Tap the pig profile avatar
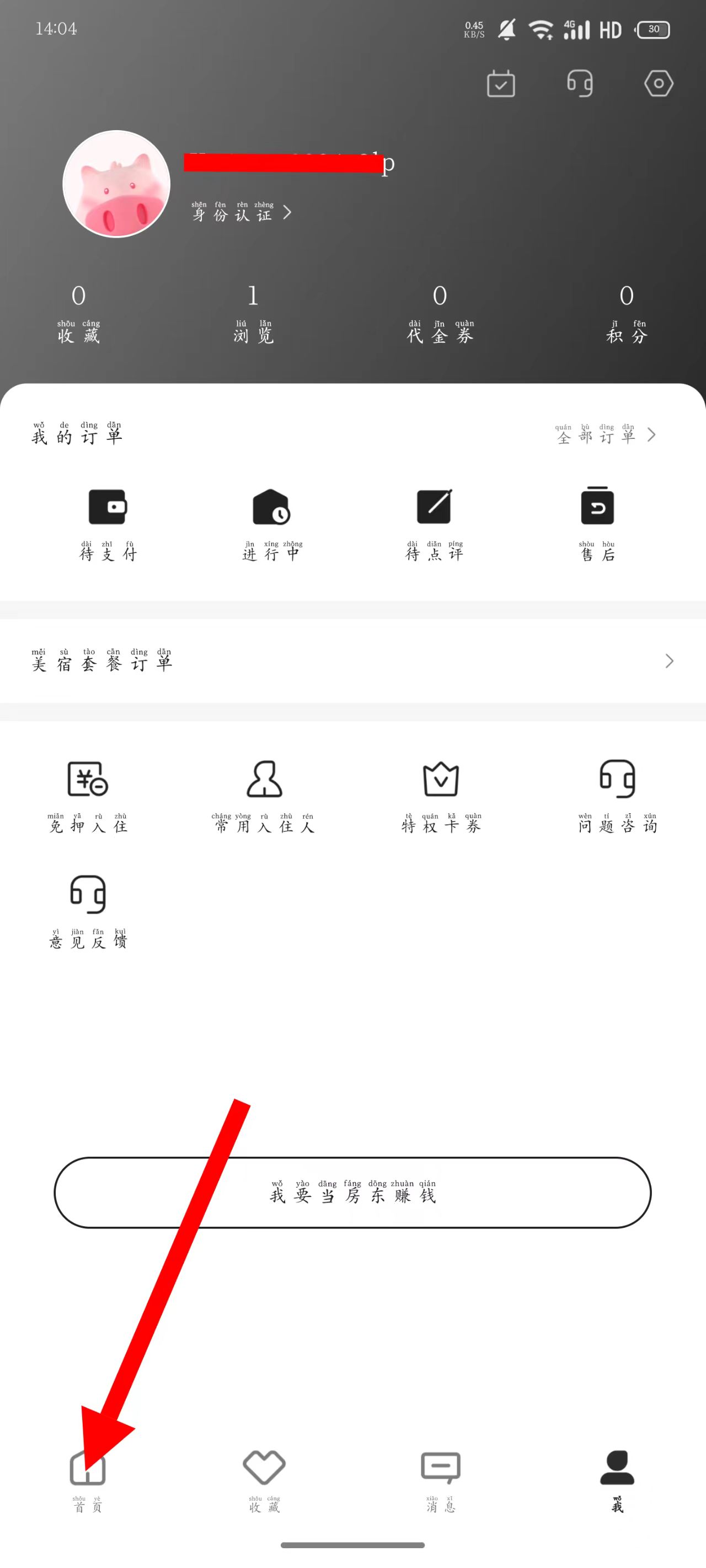The height and width of the screenshot is (1568, 706). click(x=116, y=183)
